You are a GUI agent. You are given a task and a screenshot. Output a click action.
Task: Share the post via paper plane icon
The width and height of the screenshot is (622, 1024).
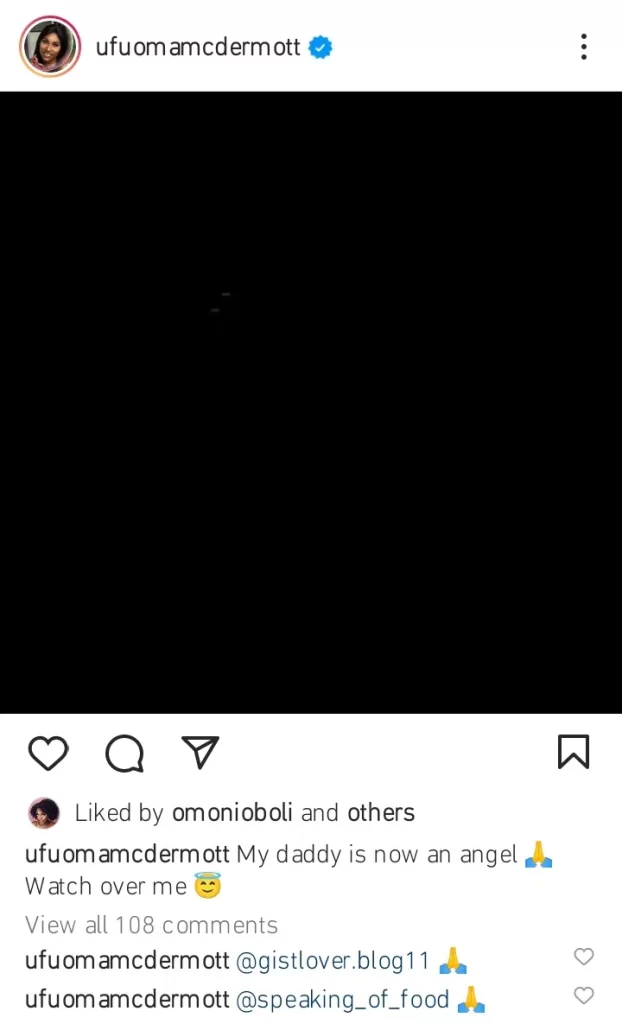pos(200,753)
